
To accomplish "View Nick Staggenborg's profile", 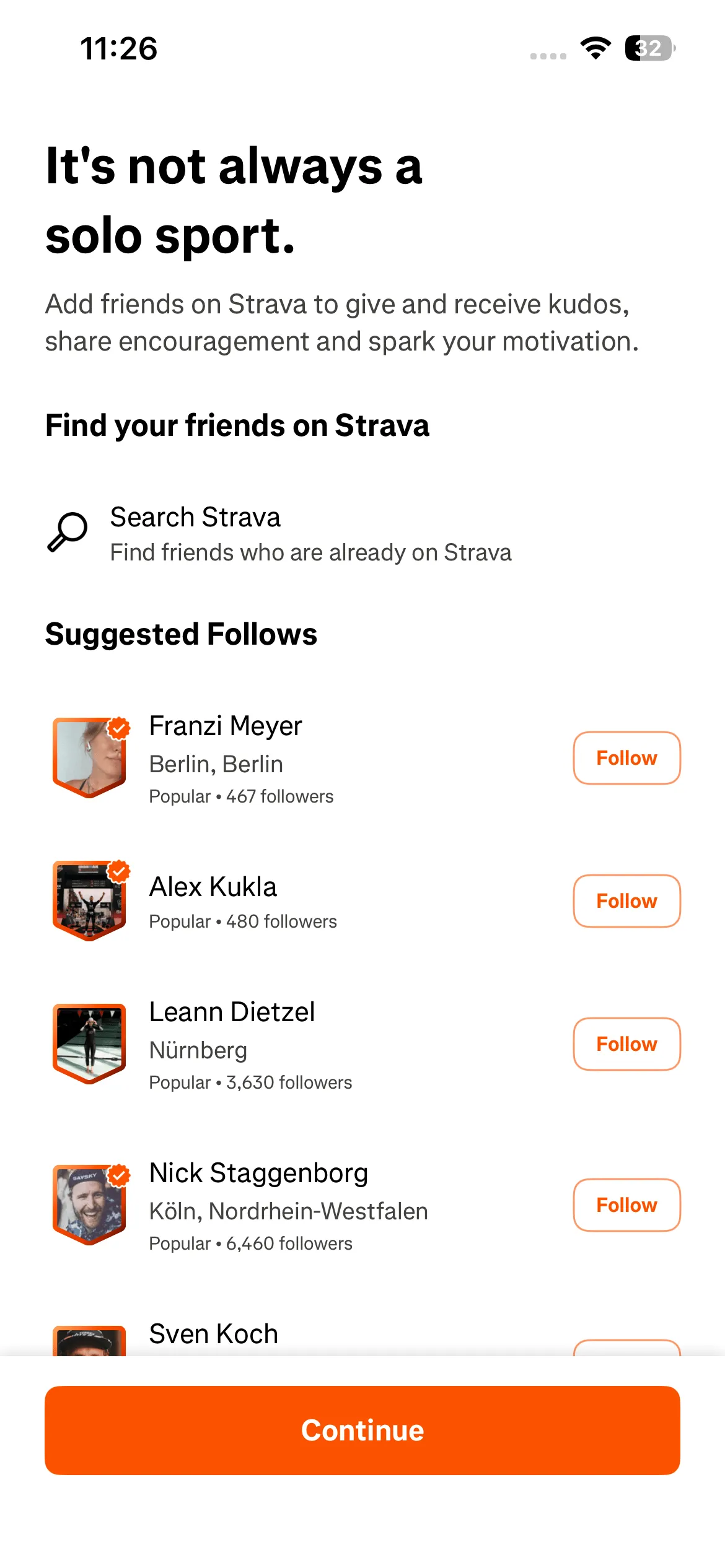I will [258, 1174].
